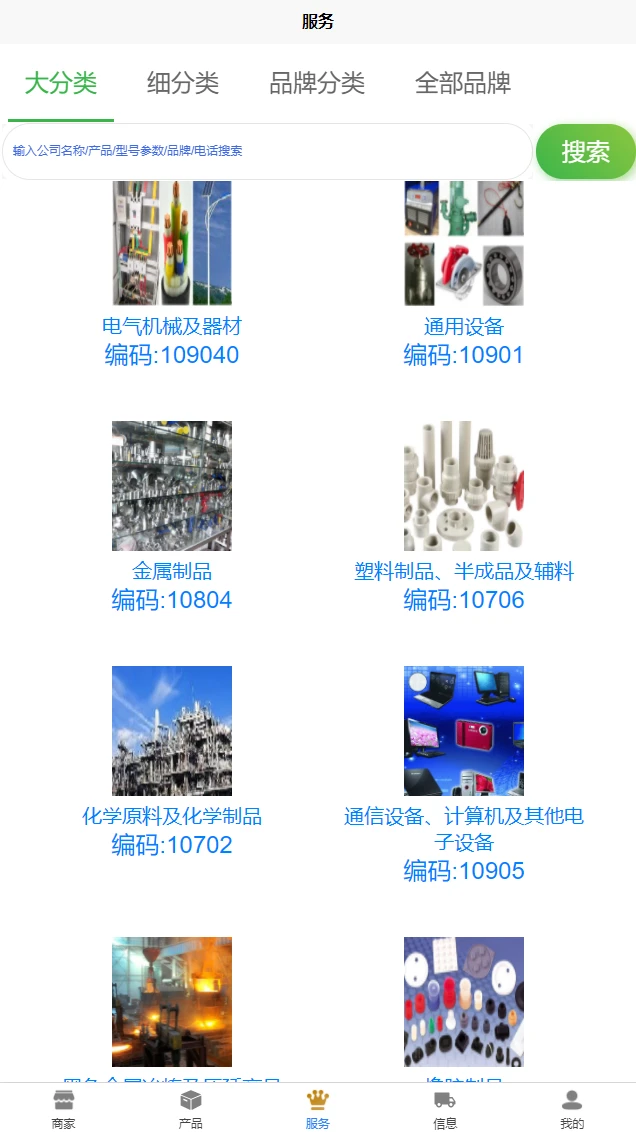The height and width of the screenshot is (1132, 636).
Task: Open the 信息 tab
Action: tap(445, 1109)
